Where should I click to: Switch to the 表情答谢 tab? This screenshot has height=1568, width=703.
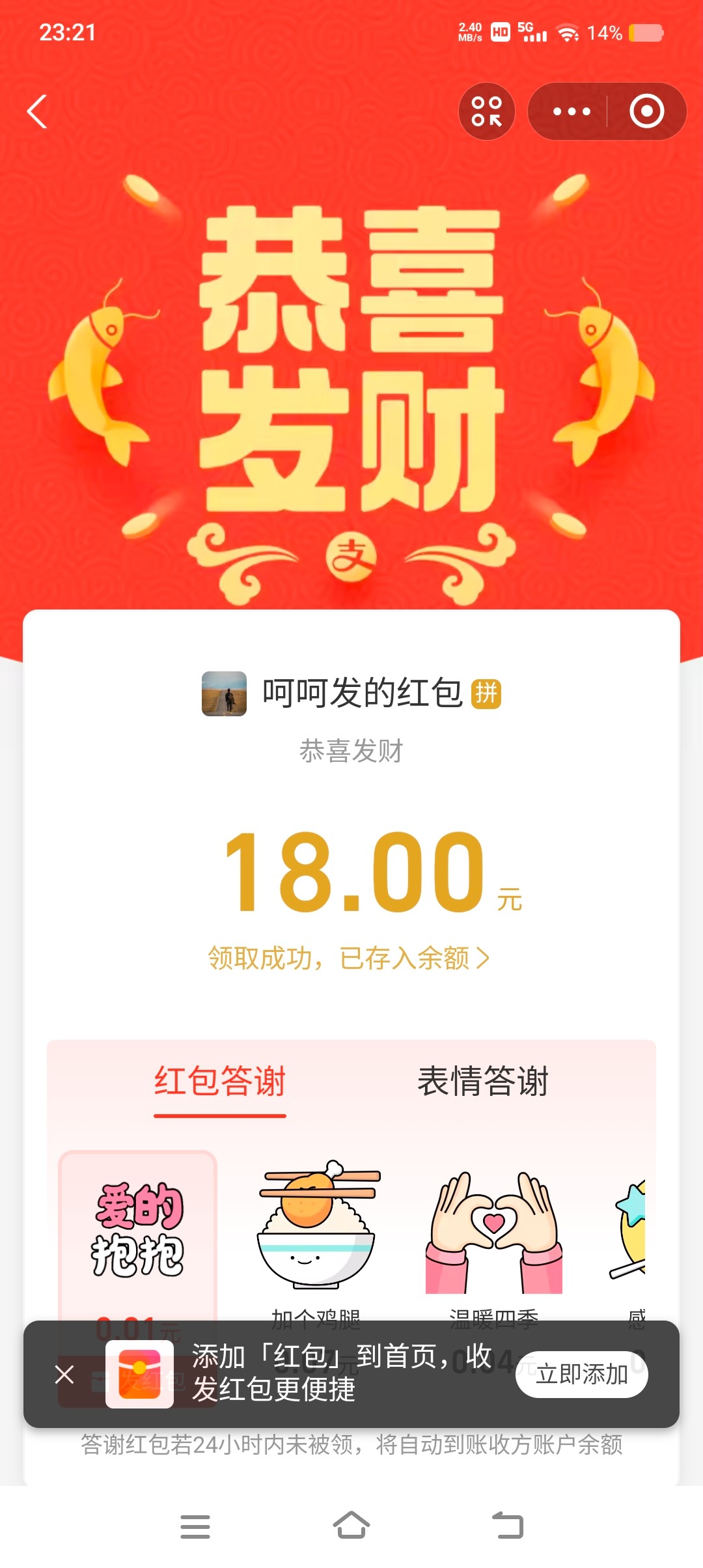click(x=482, y=1082)
